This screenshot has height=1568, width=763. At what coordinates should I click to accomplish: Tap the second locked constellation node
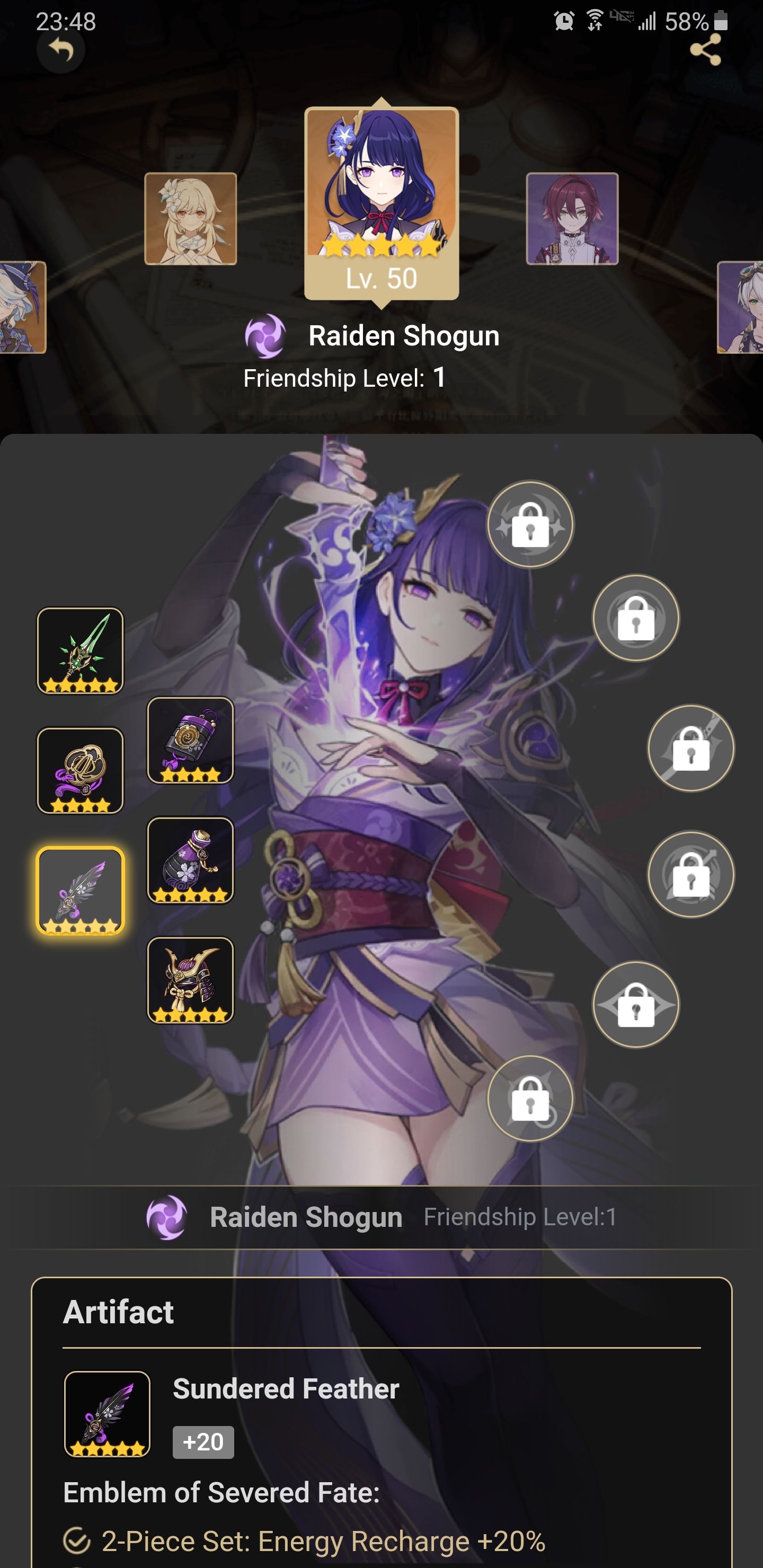coord(636,618)
